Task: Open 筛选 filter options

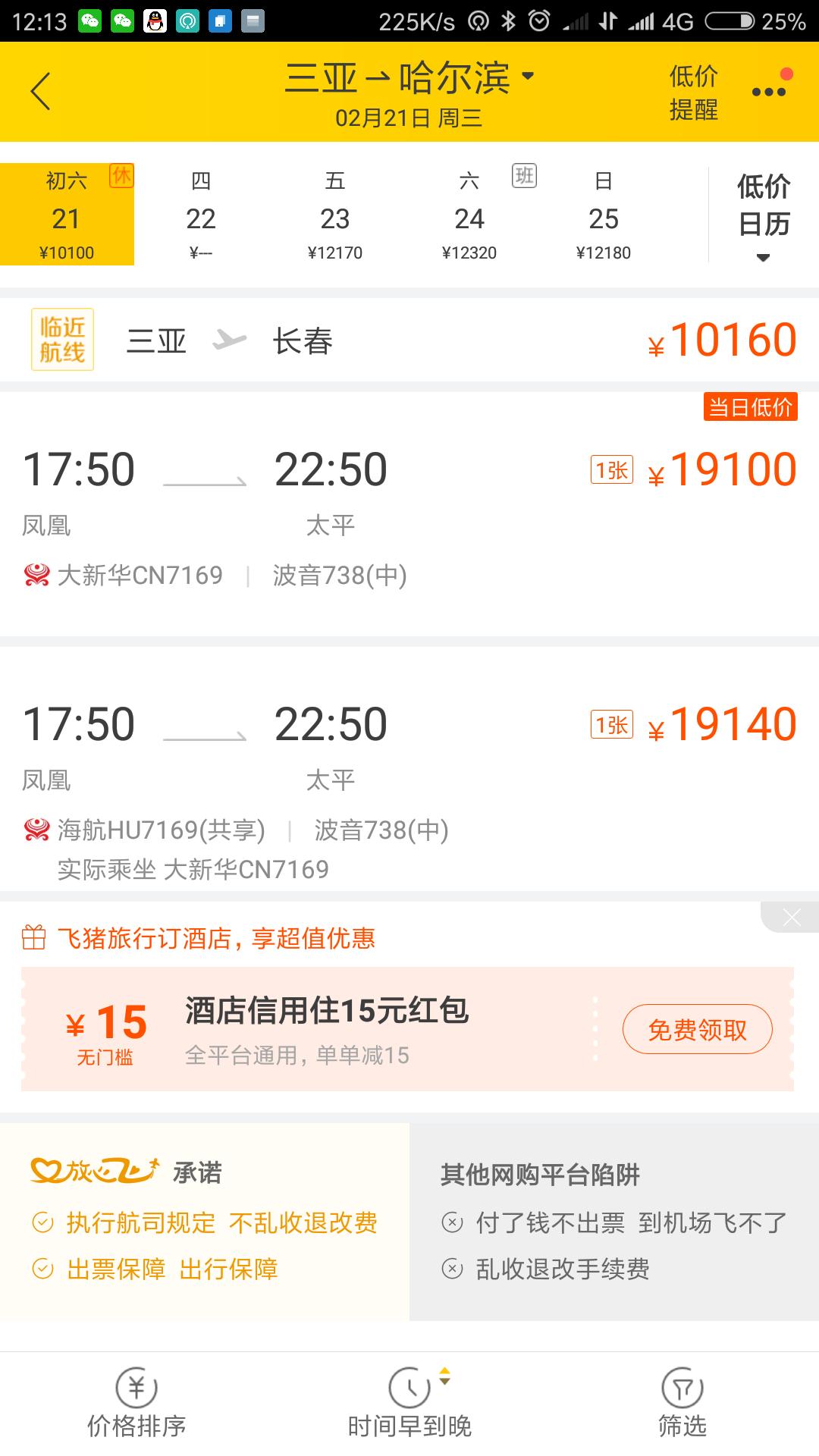Action: click(x=682, y=1403)
